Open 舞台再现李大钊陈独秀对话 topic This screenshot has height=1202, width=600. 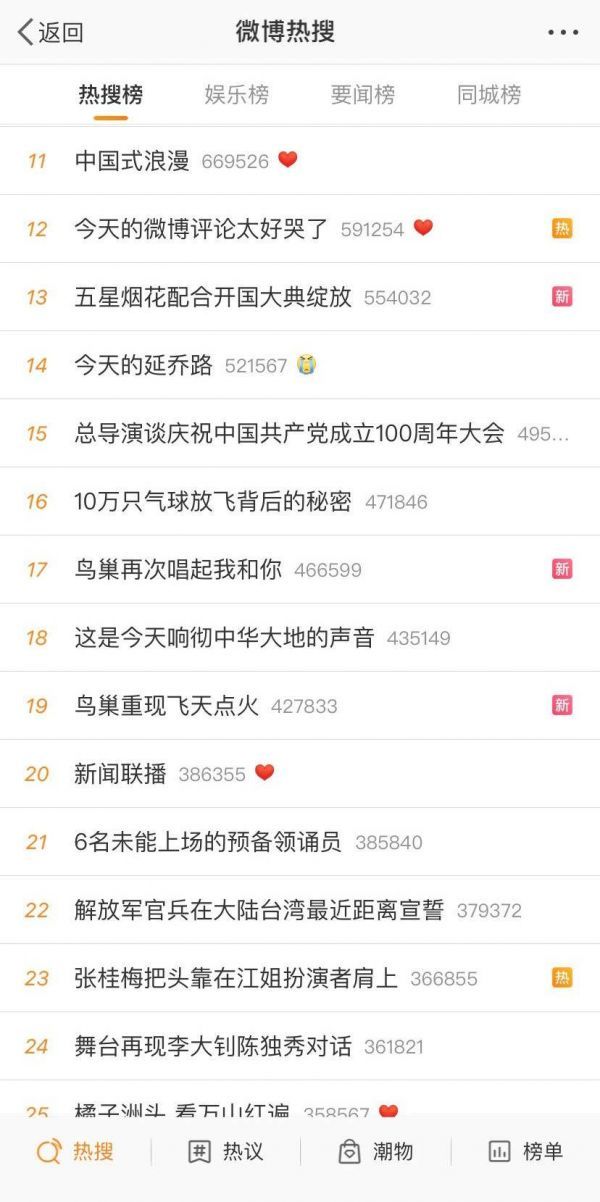213,1046
